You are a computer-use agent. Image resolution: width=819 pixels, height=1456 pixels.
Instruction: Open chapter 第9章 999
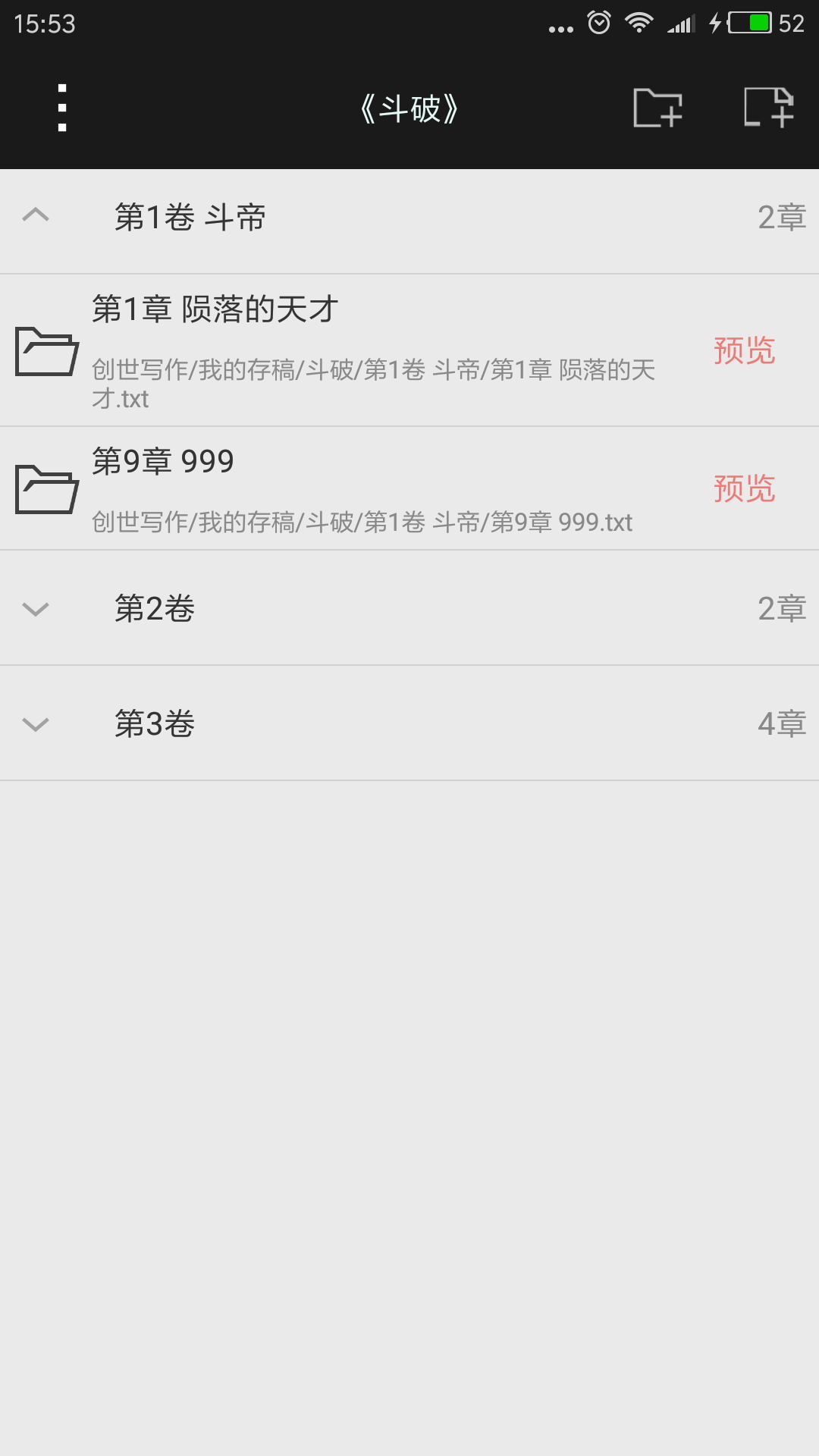(x=163, y=462)
